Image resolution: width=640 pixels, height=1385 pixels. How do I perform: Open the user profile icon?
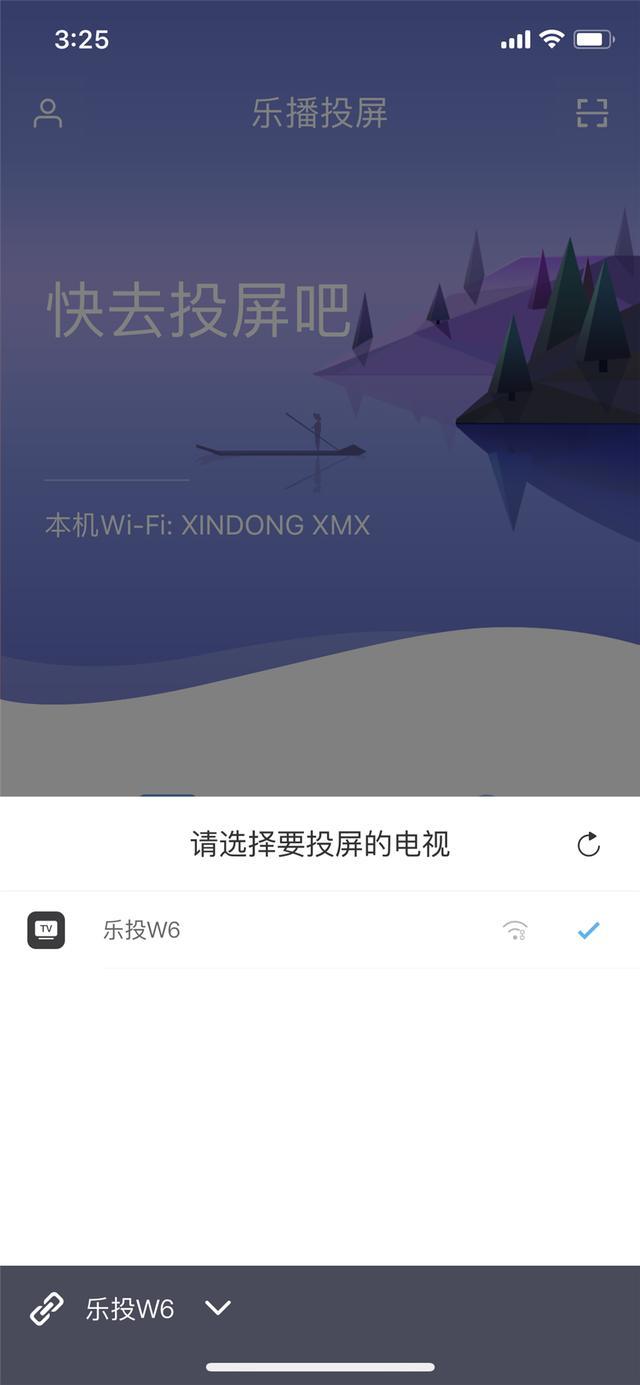tap(48, 113)
